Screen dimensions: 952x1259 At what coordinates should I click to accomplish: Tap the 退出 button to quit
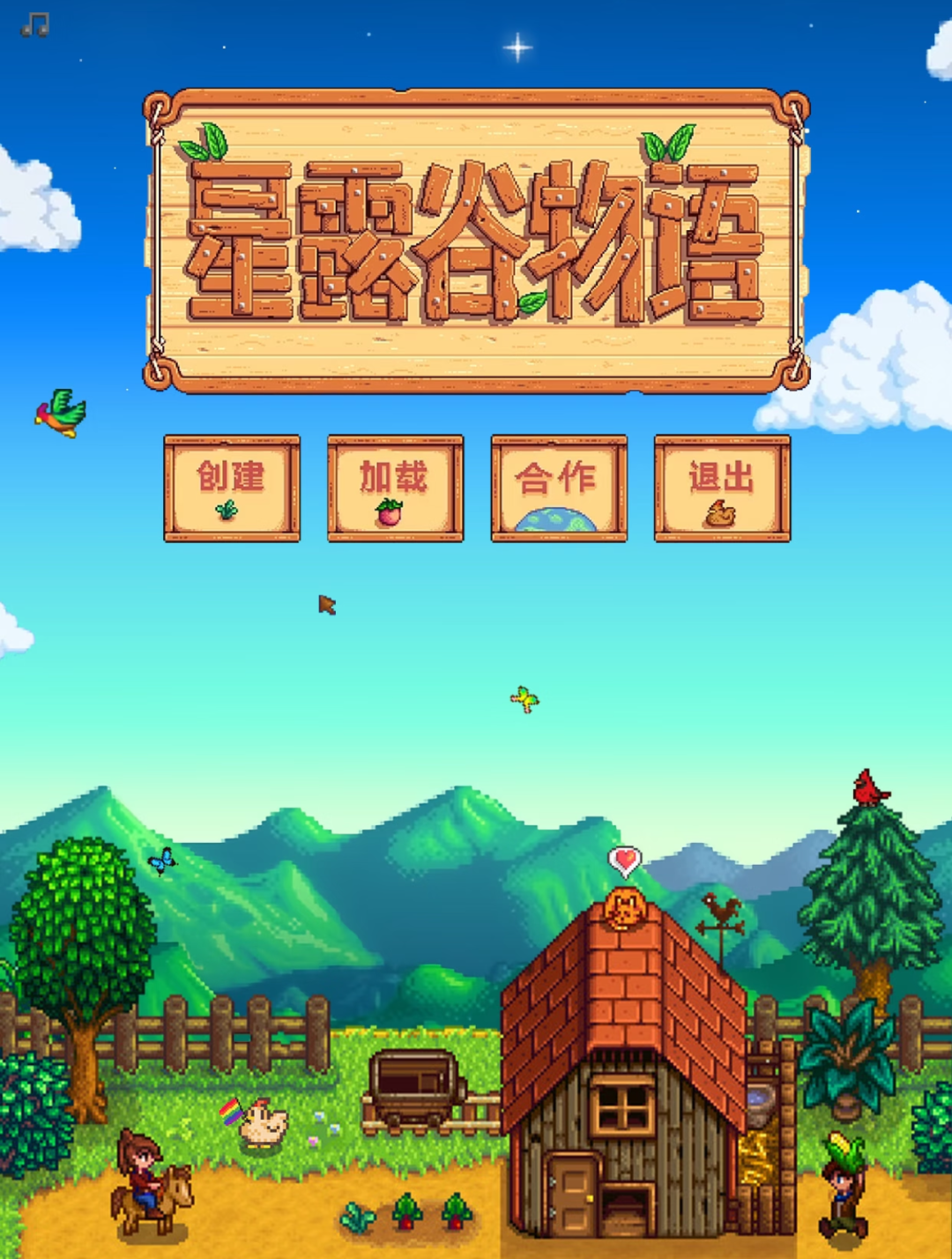pyautogui.click(x=722, y=488)
